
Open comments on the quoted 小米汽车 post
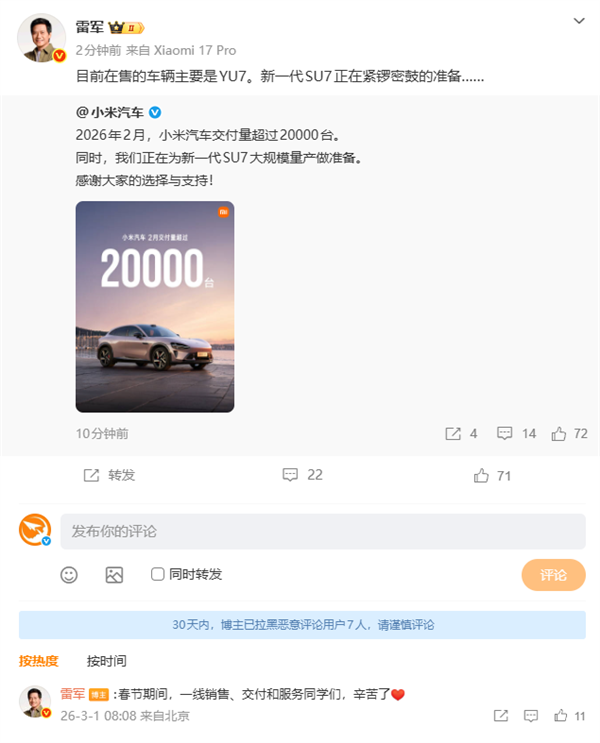point(516,434)
